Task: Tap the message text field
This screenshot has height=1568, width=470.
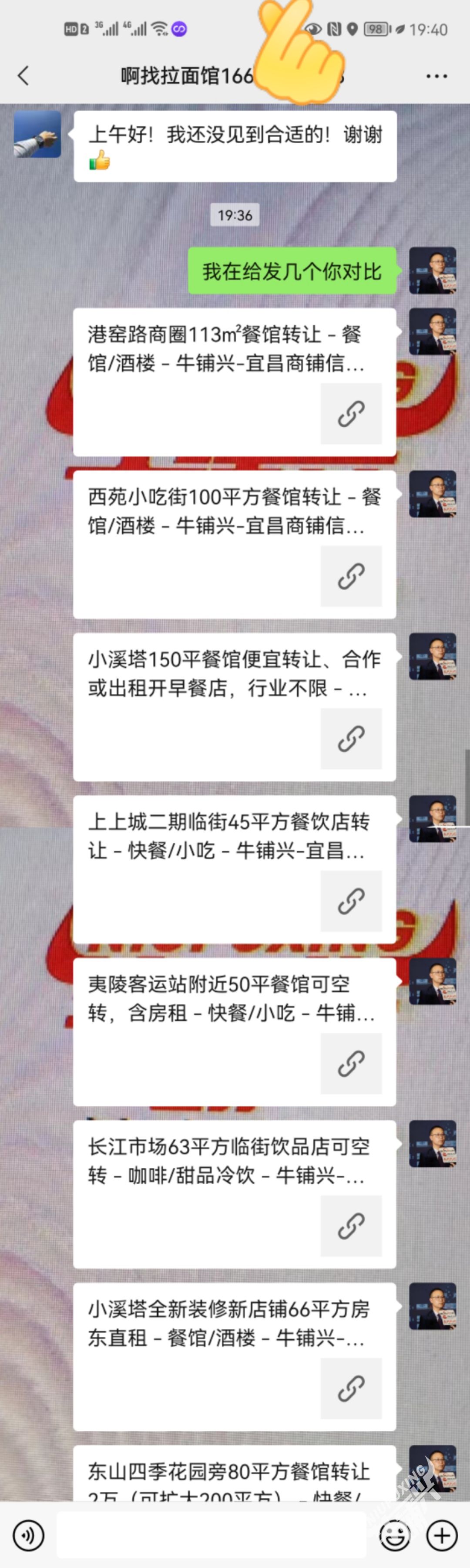Action: (211, 1534)
